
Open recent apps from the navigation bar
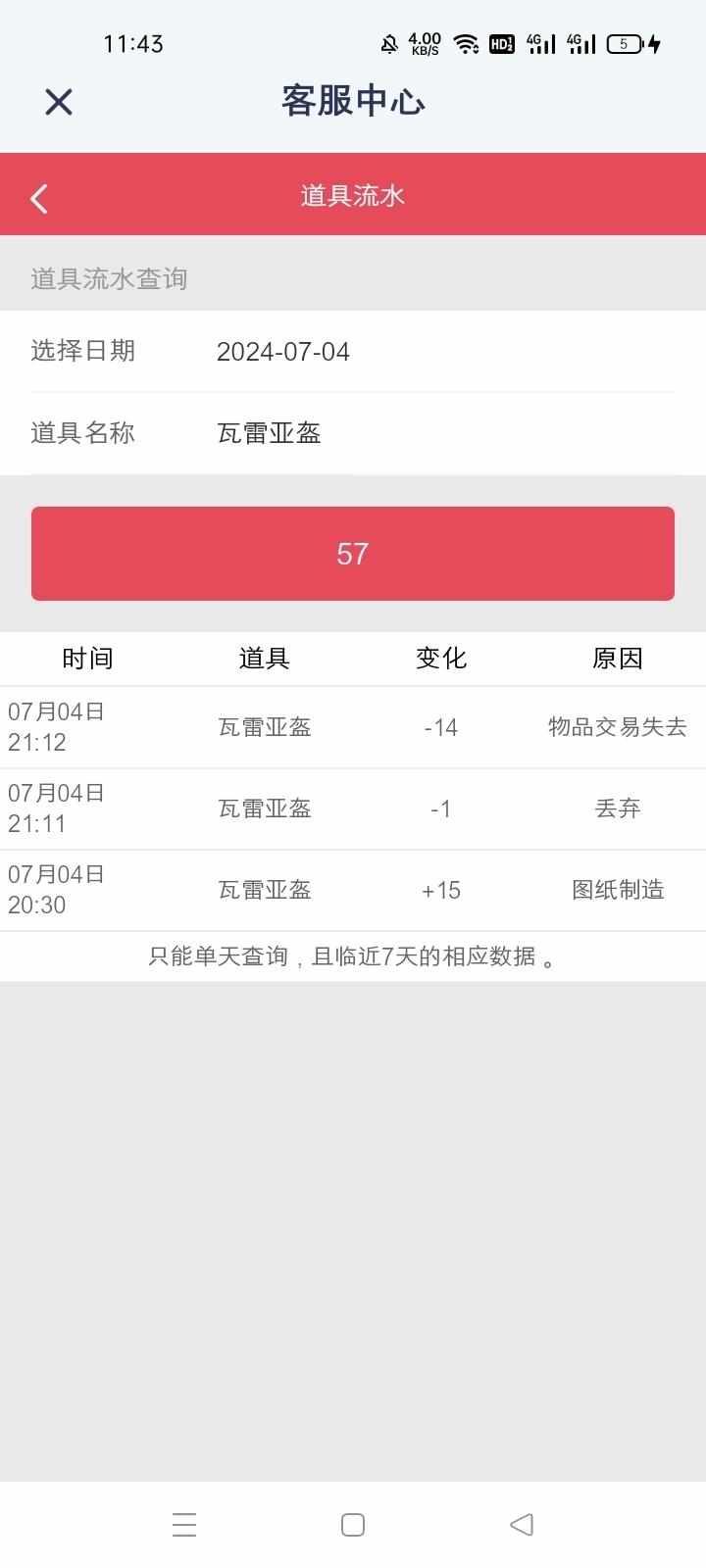click(184, 1524)
